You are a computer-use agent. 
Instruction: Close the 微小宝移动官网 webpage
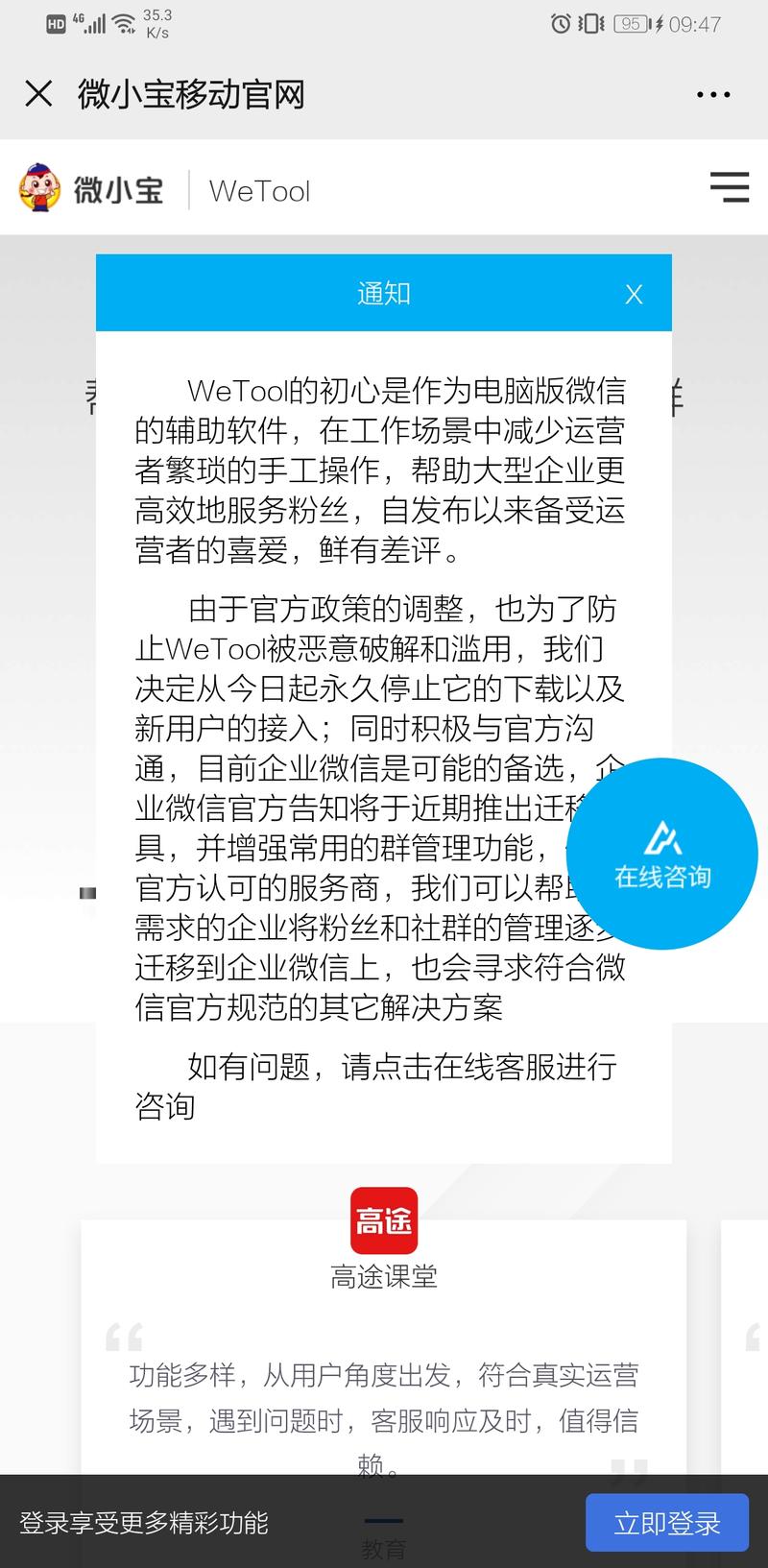click(x=37, y=93)
